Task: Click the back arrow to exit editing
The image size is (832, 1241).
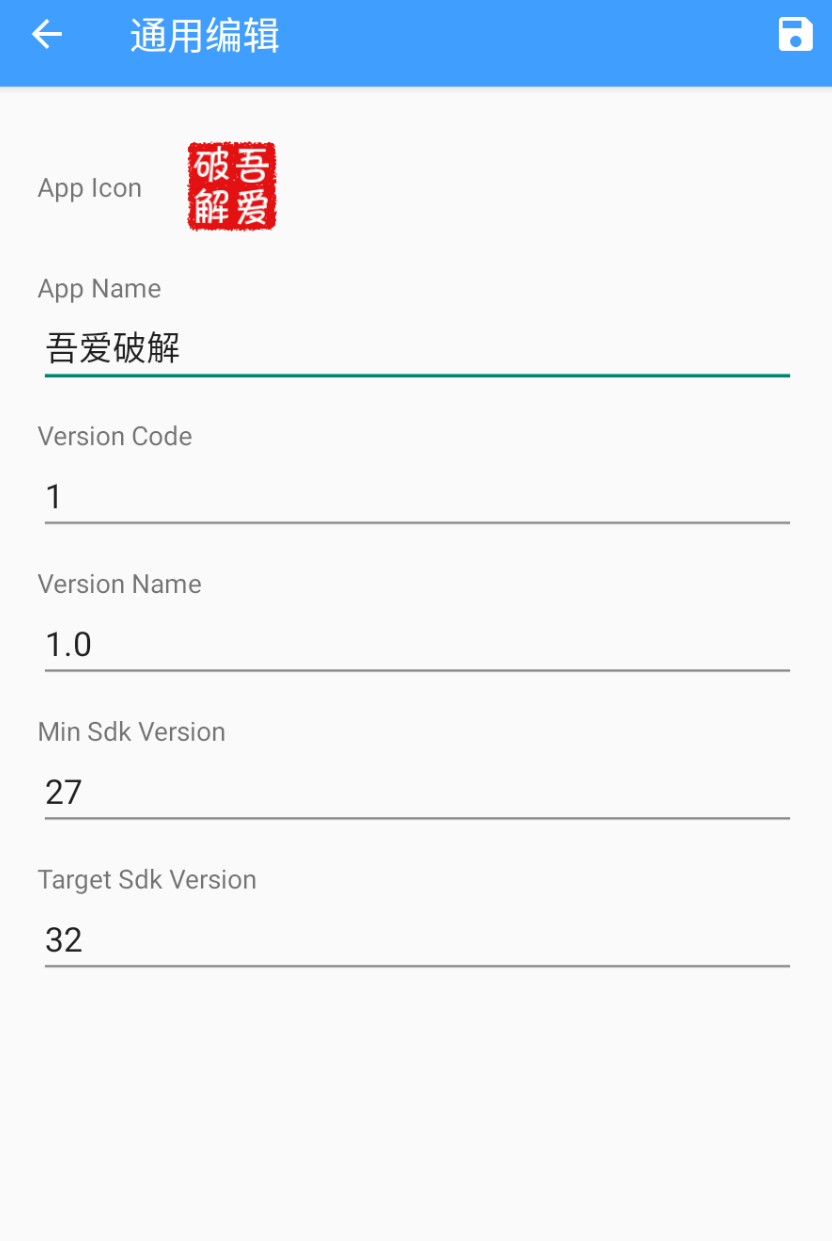Action: [45, 34]
